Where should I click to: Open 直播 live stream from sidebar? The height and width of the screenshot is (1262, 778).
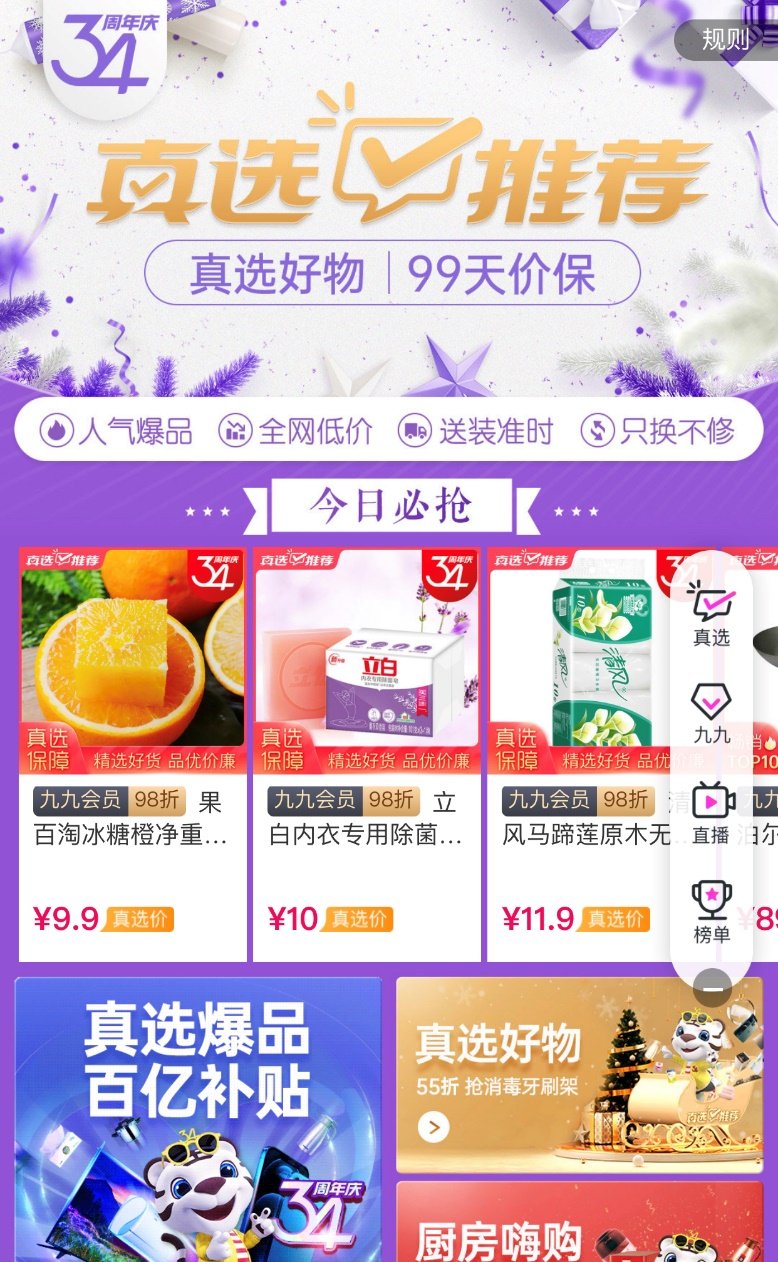coord(712,812)
